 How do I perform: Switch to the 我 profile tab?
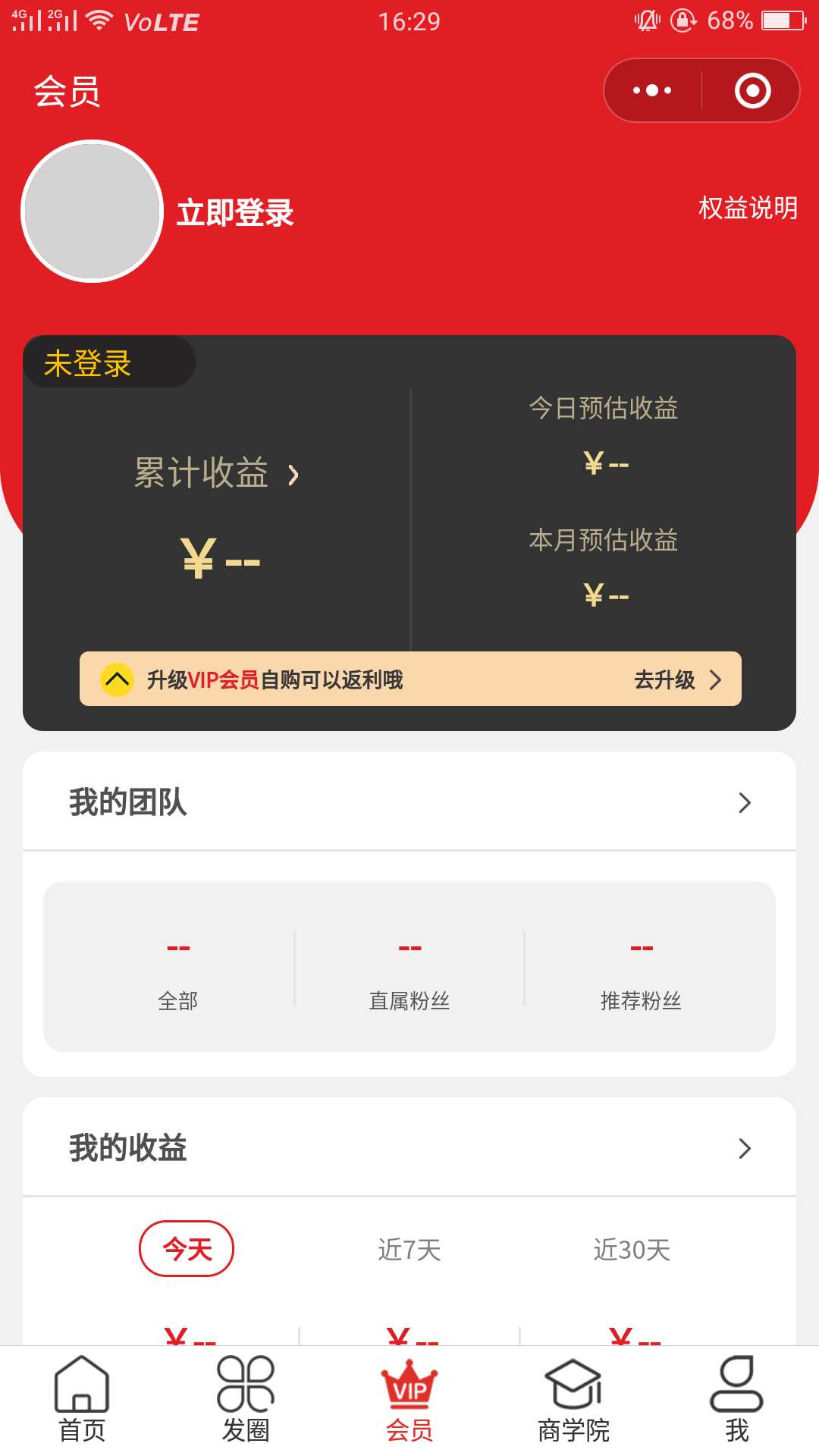[x=736, y=1401]
